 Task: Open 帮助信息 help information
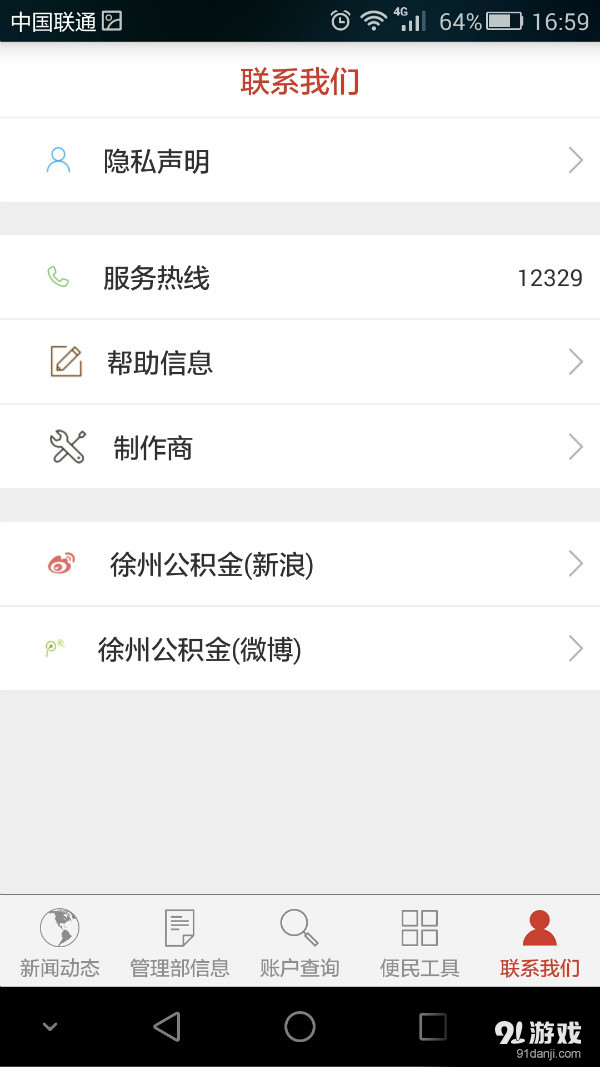click(x=300, y=362)
